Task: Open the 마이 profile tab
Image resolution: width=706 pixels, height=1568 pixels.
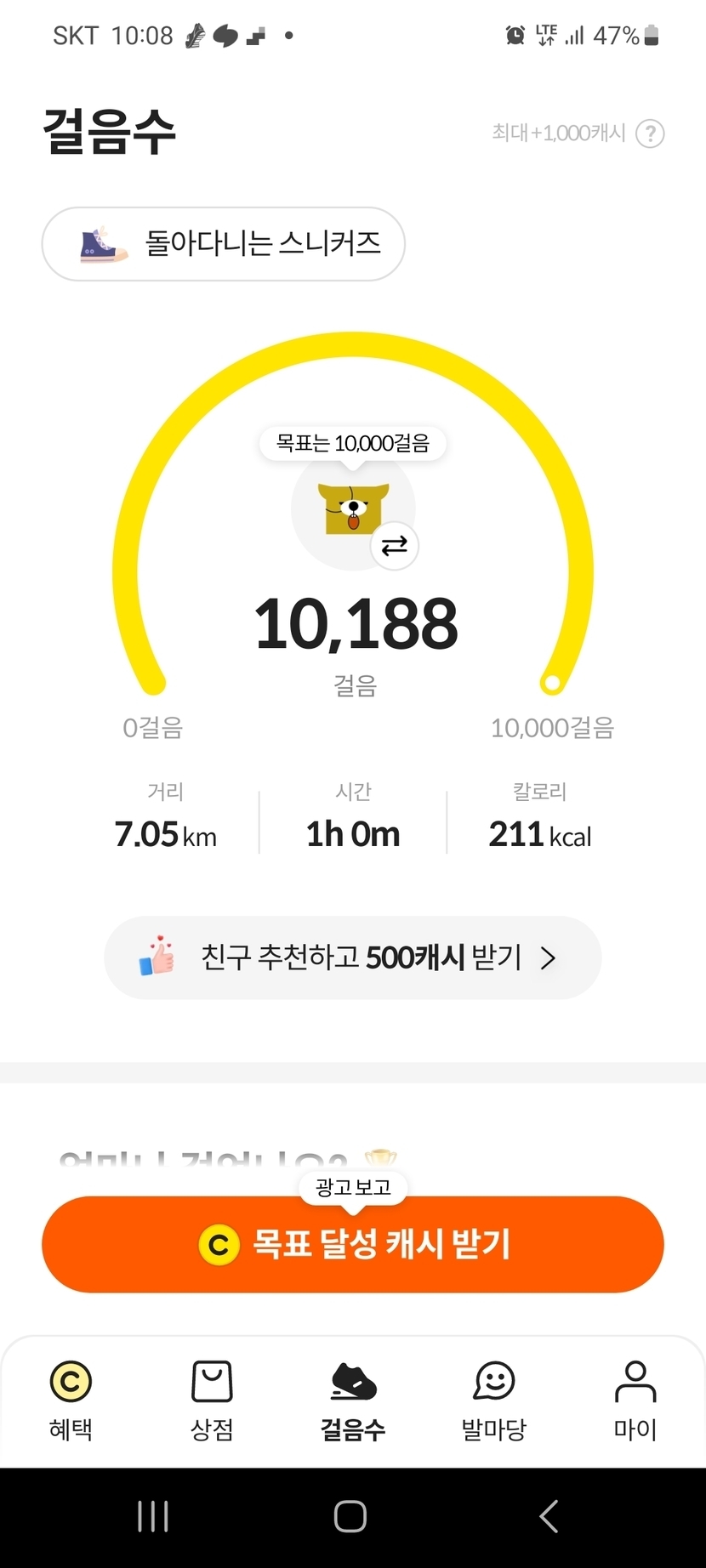Action: 635,1400
